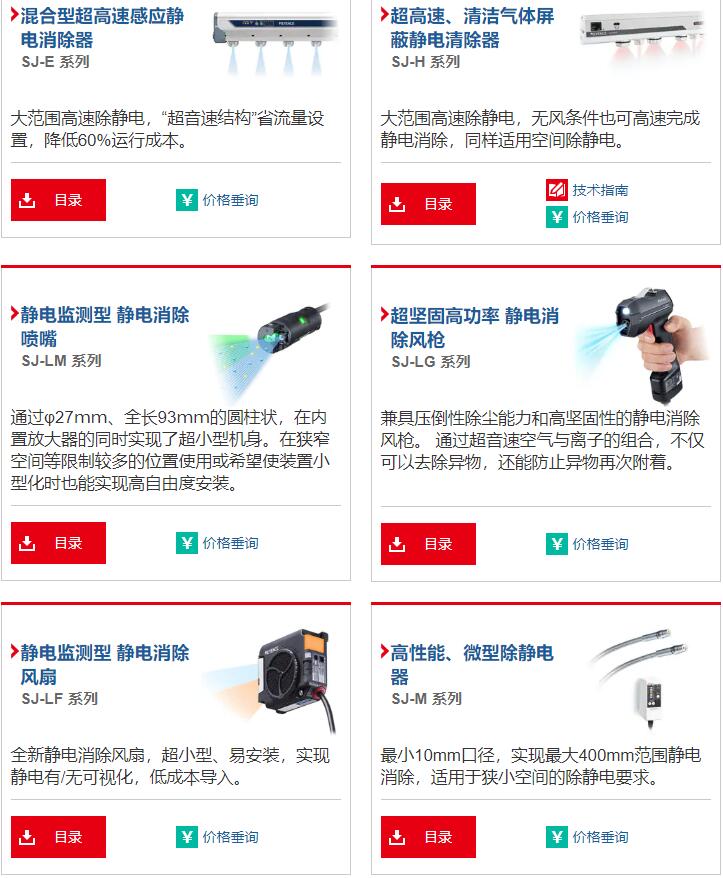
Task: Request a price quote for SJ-LF
Action: pyautogui.click(x=218, y=837)
